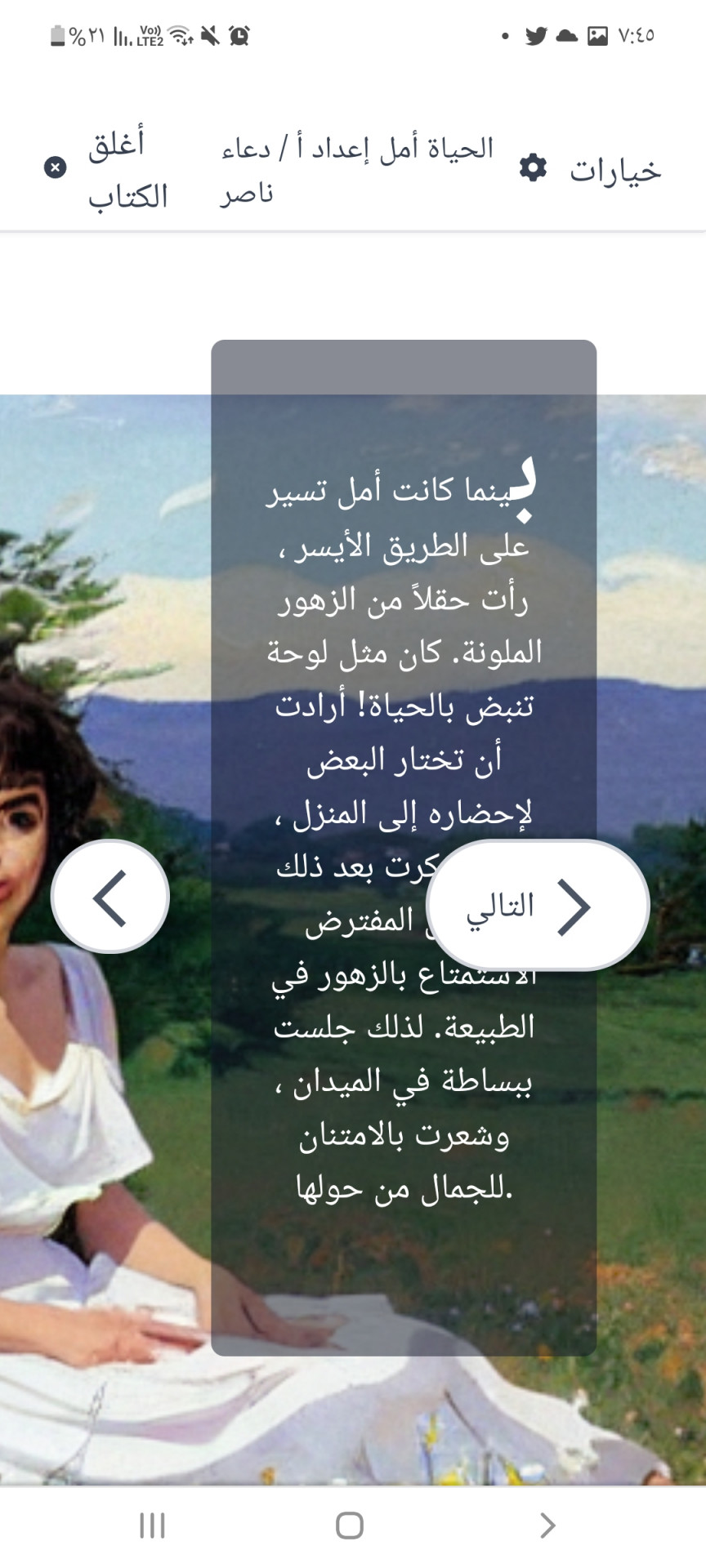This screenshot has width=706, height=1568.
Task: Go back to the previous page
Action: click(x=110, y=897)
